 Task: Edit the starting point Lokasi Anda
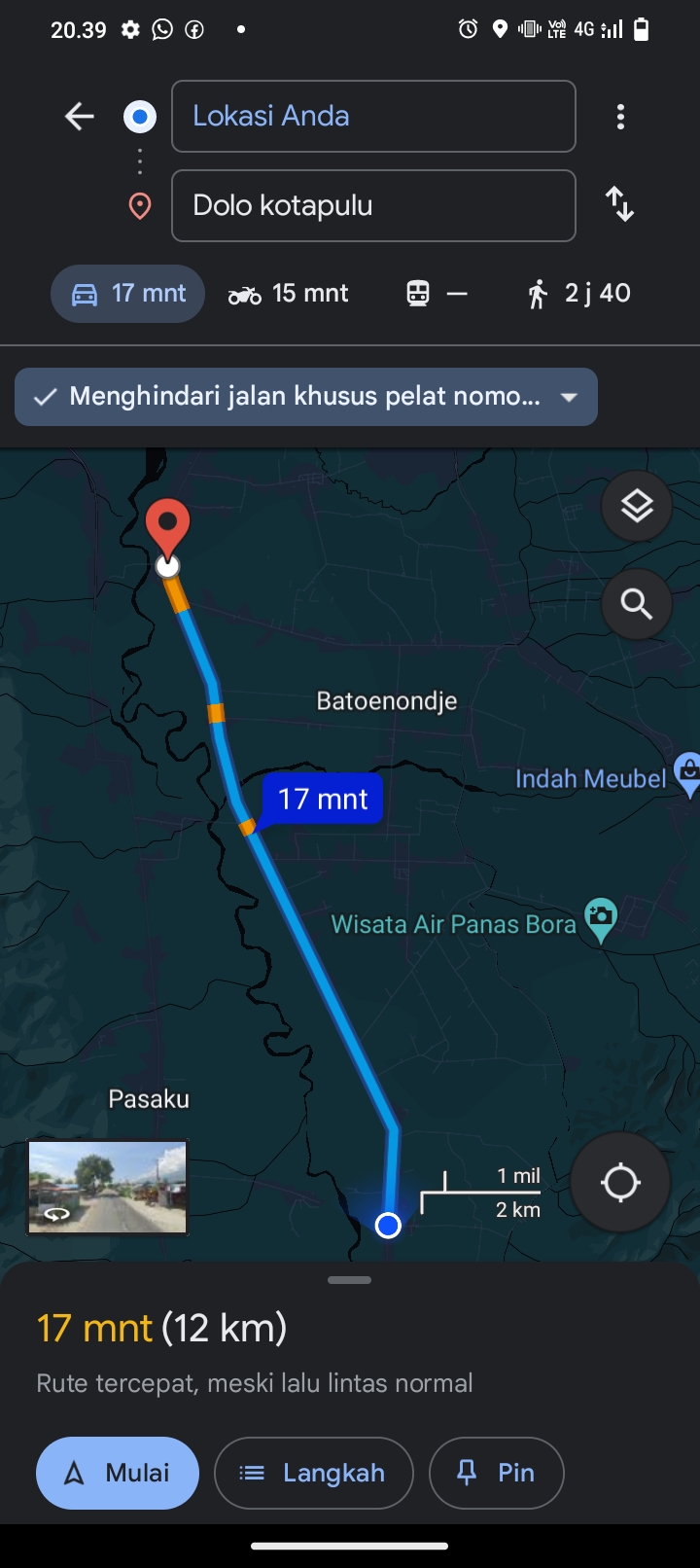[x=373, y=117]
